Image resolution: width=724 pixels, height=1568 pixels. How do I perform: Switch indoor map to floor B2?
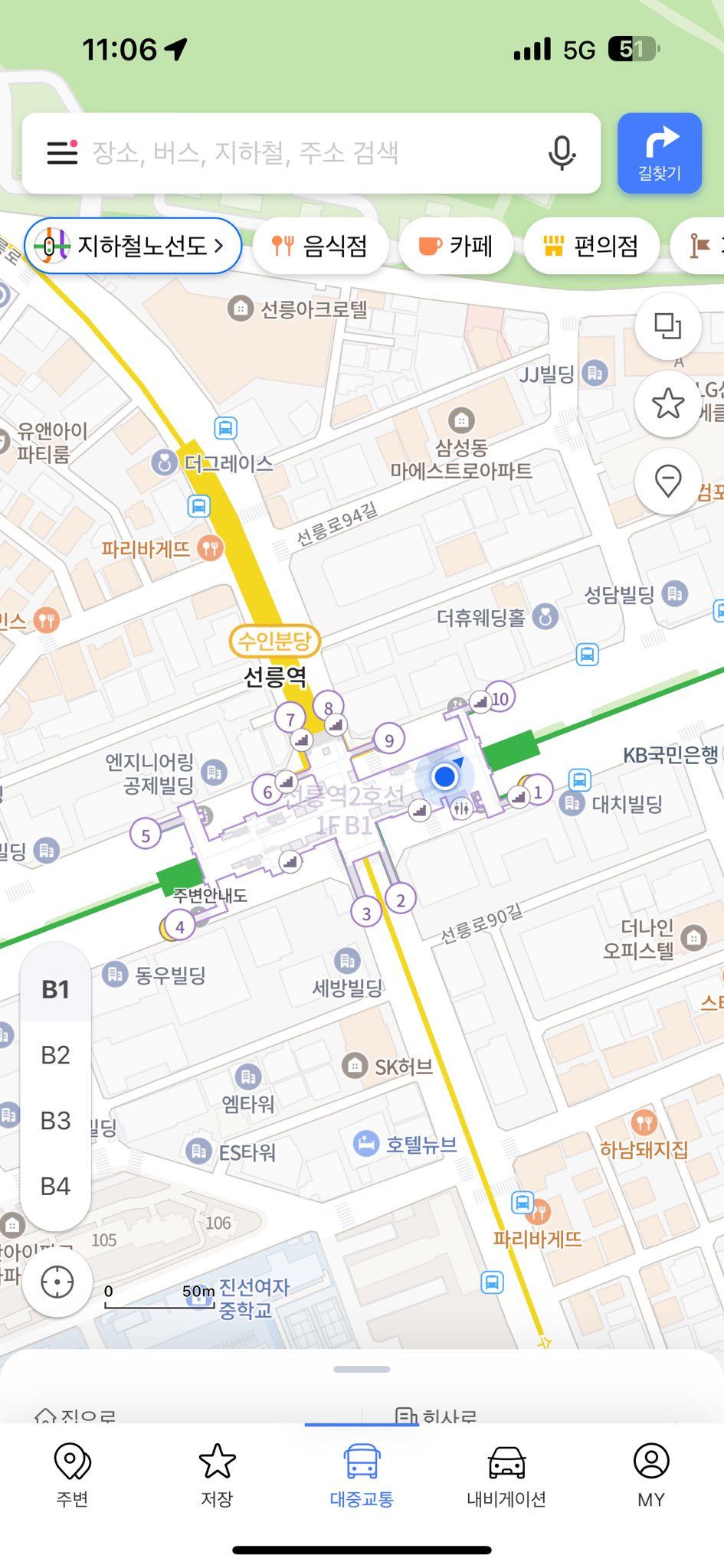55,1055
